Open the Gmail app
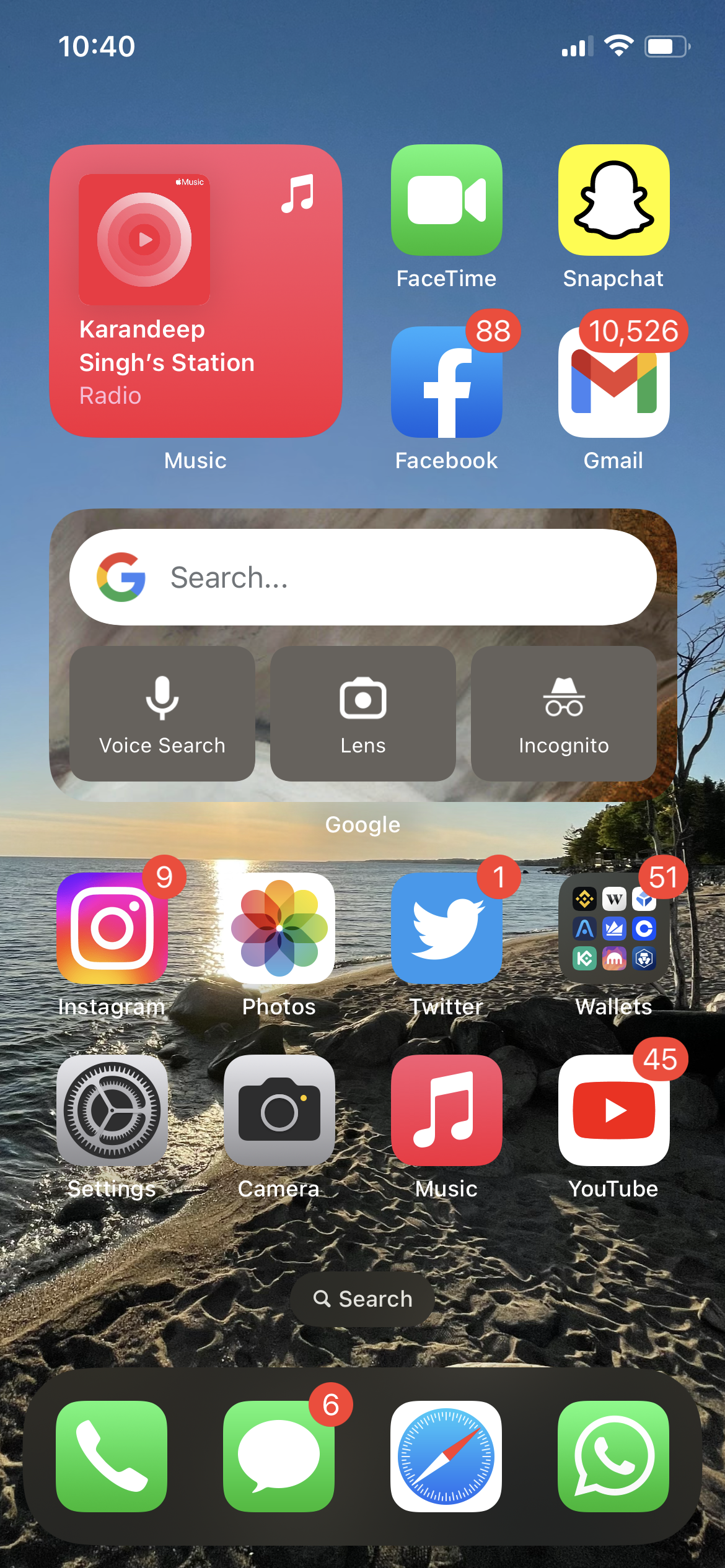The width and height of the screenshot is (725, 1568). [613, 382]
